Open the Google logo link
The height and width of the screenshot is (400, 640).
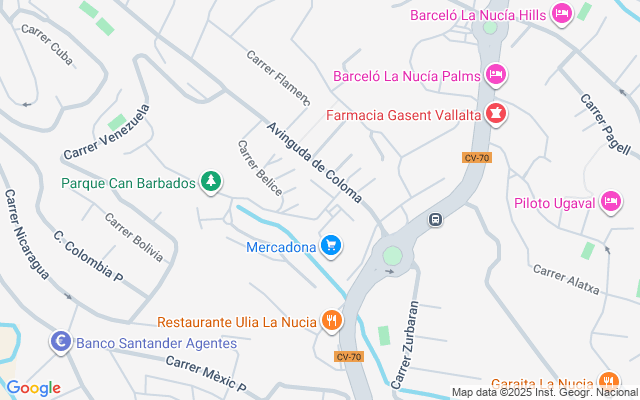34,388
